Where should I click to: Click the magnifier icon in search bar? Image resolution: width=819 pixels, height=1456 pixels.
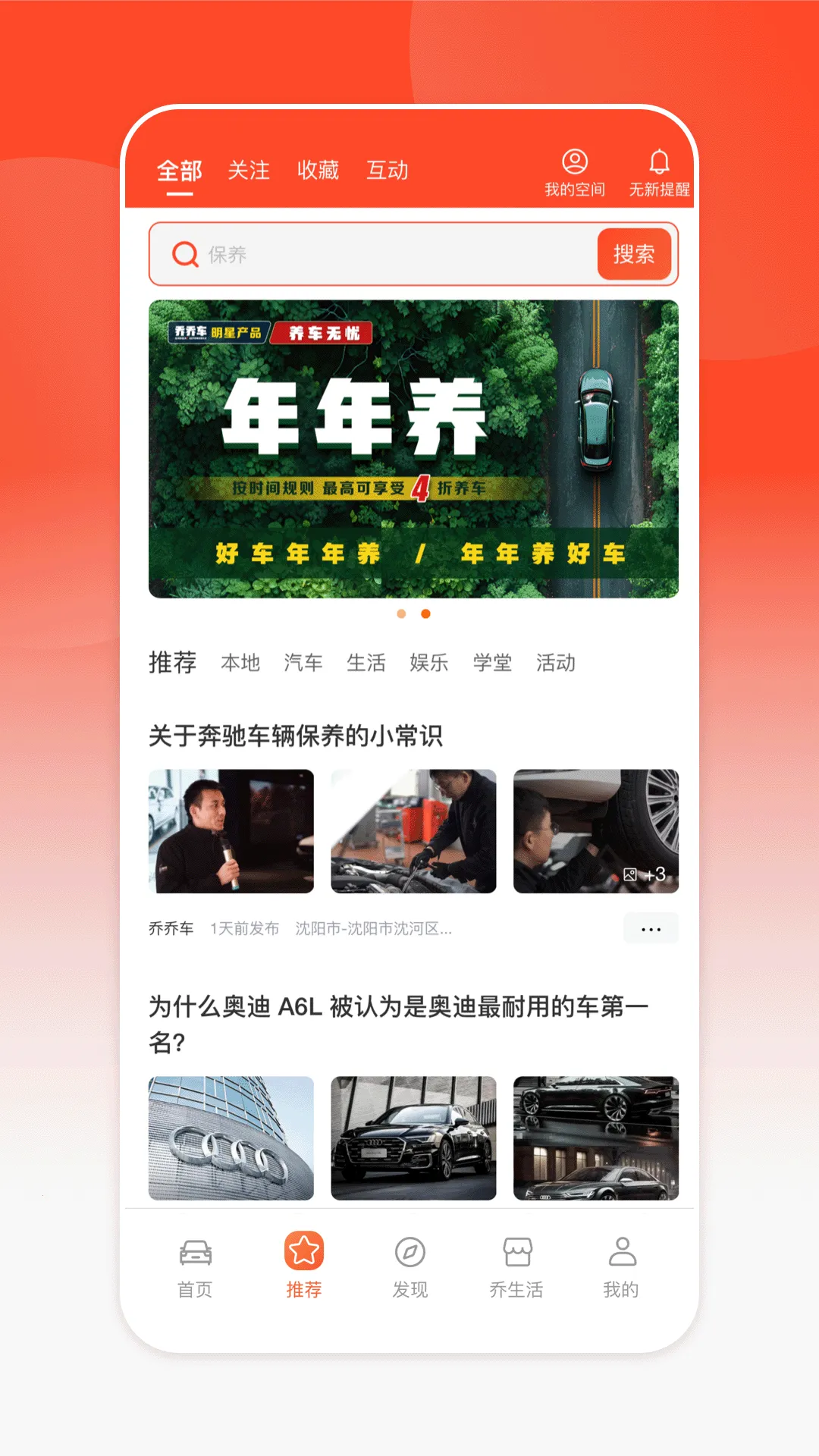[185, 255]
